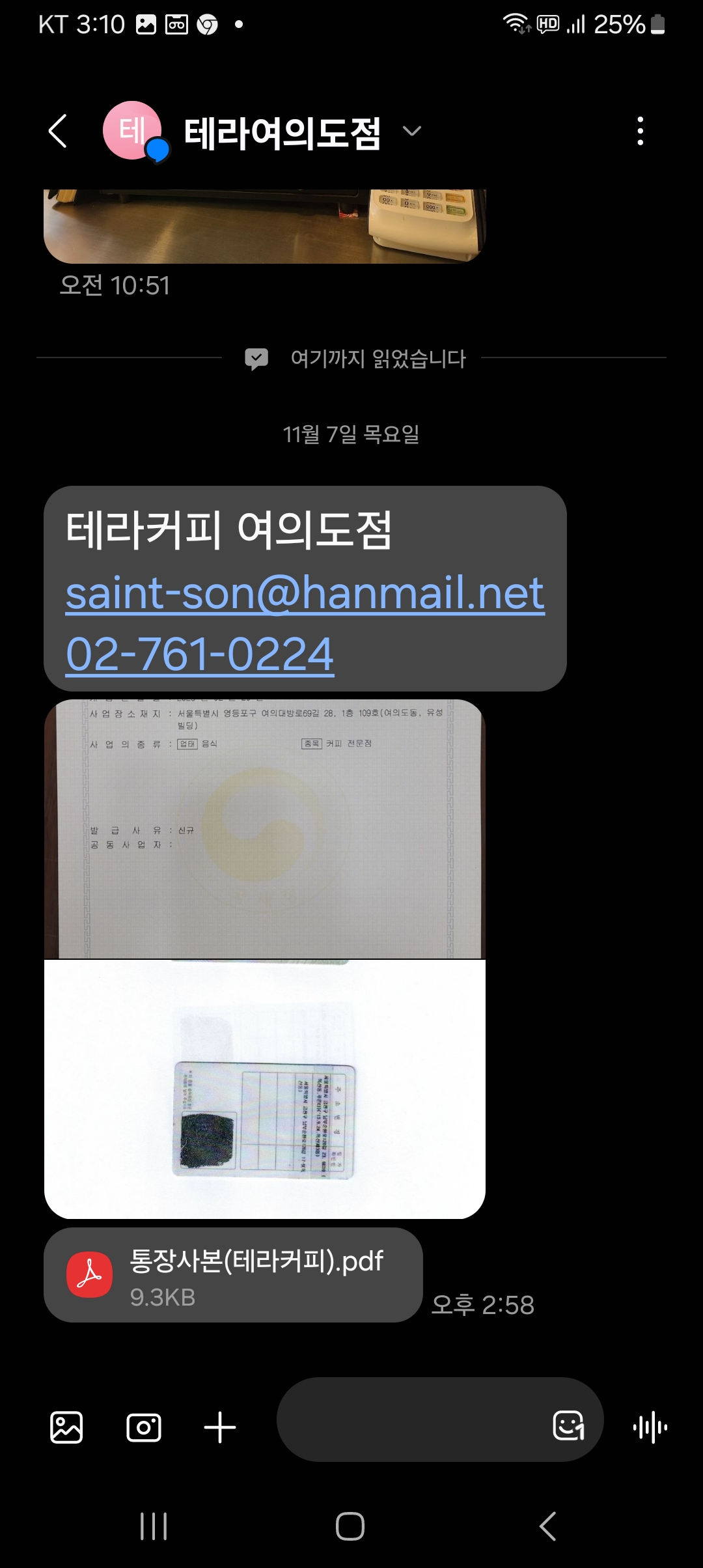Viewport: 703px width, 1568px height.
Task: View the ID card image
Action: click(265, 1089)
